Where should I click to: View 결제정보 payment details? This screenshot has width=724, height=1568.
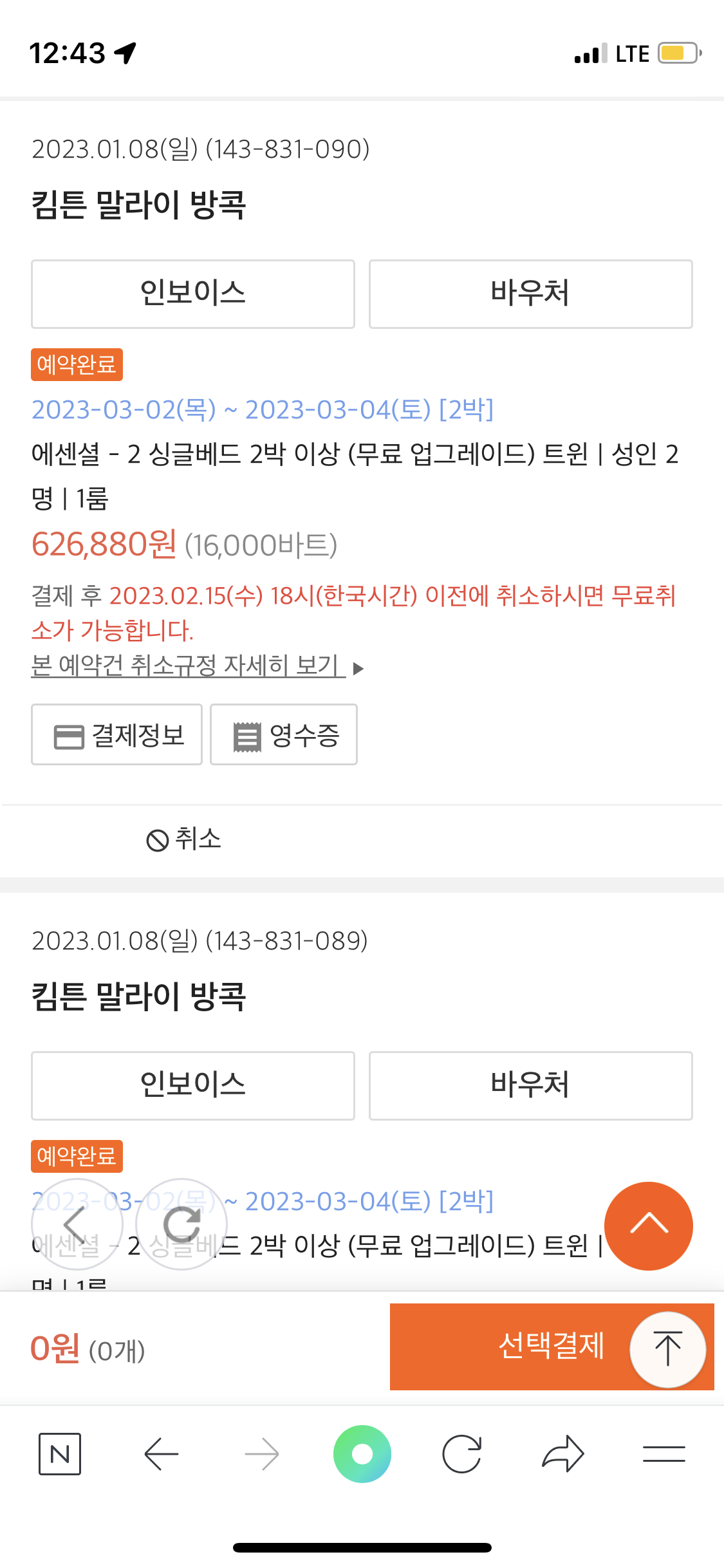point(117,734)
